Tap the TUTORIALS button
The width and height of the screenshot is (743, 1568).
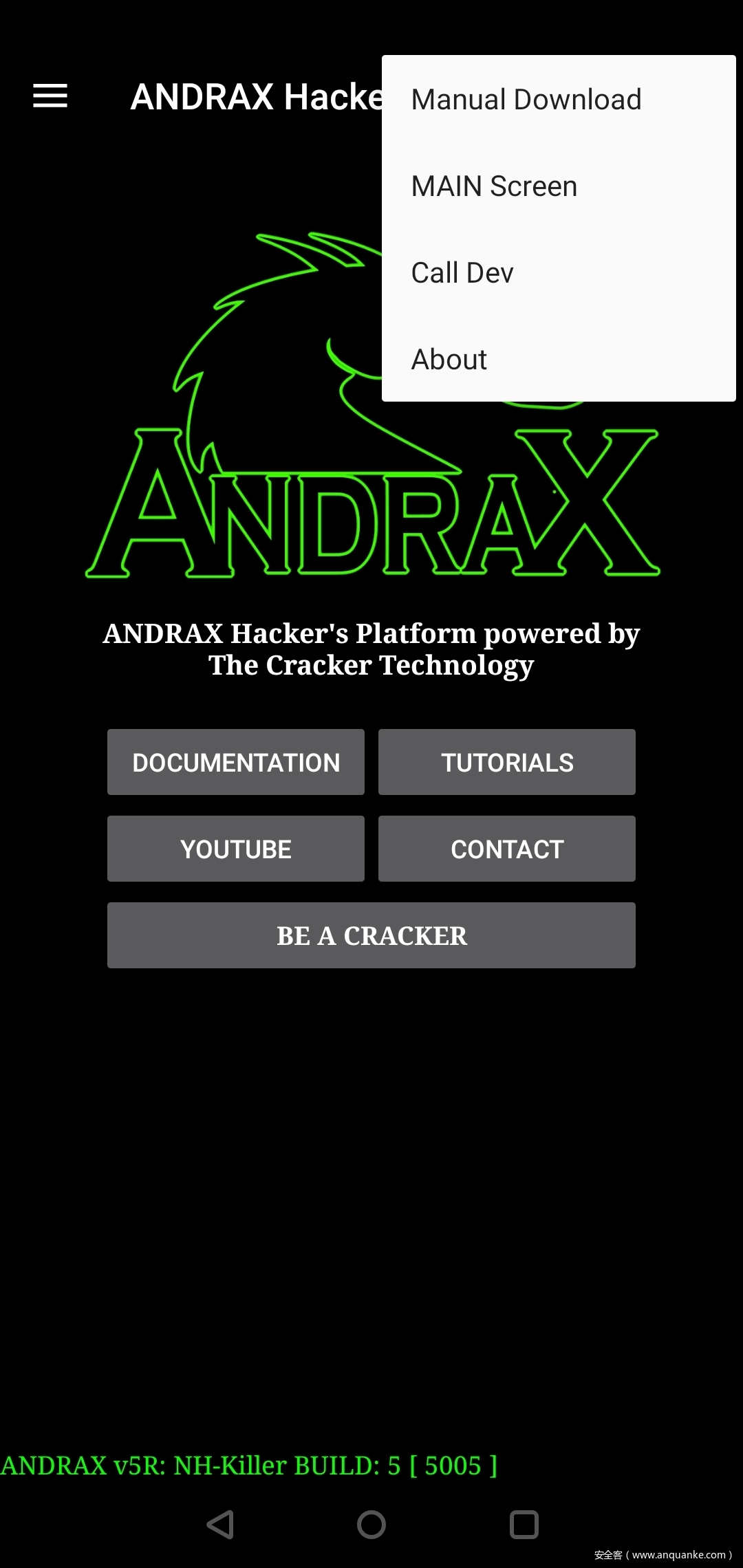pyautogui.click(x=507, y=762)
